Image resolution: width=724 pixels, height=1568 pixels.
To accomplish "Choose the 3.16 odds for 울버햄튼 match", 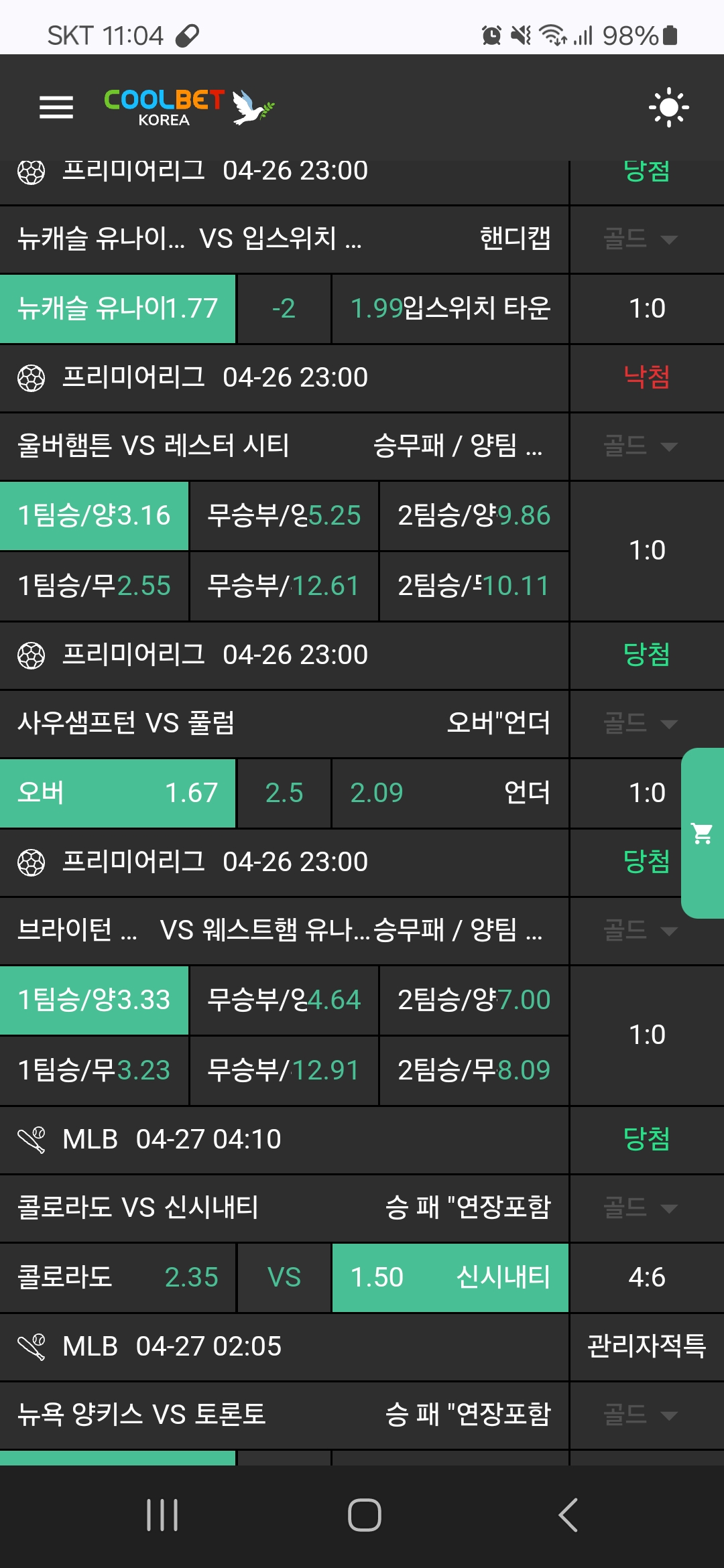I will [95, 516].
